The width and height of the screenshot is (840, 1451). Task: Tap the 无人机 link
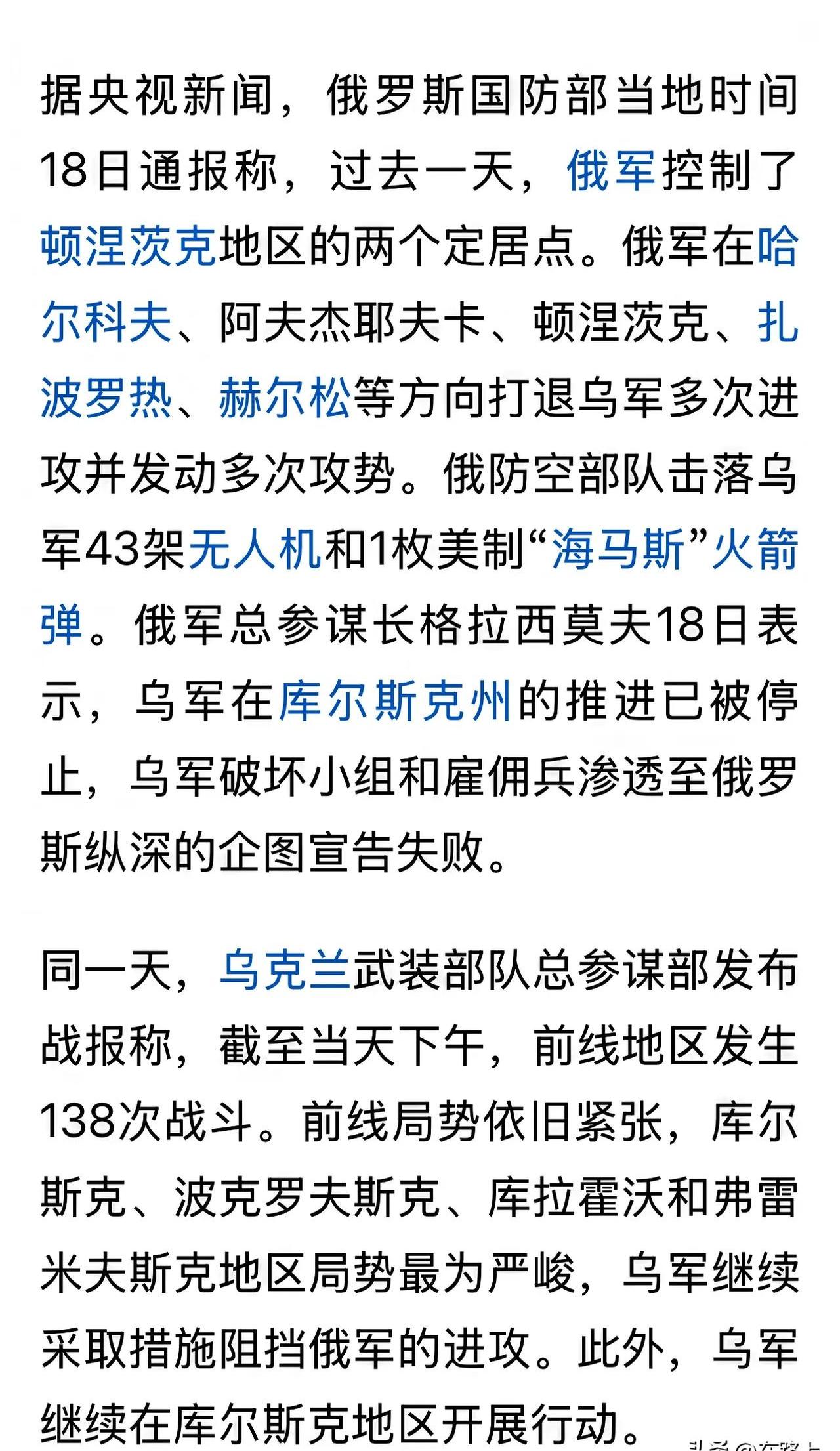coord(255,549)
